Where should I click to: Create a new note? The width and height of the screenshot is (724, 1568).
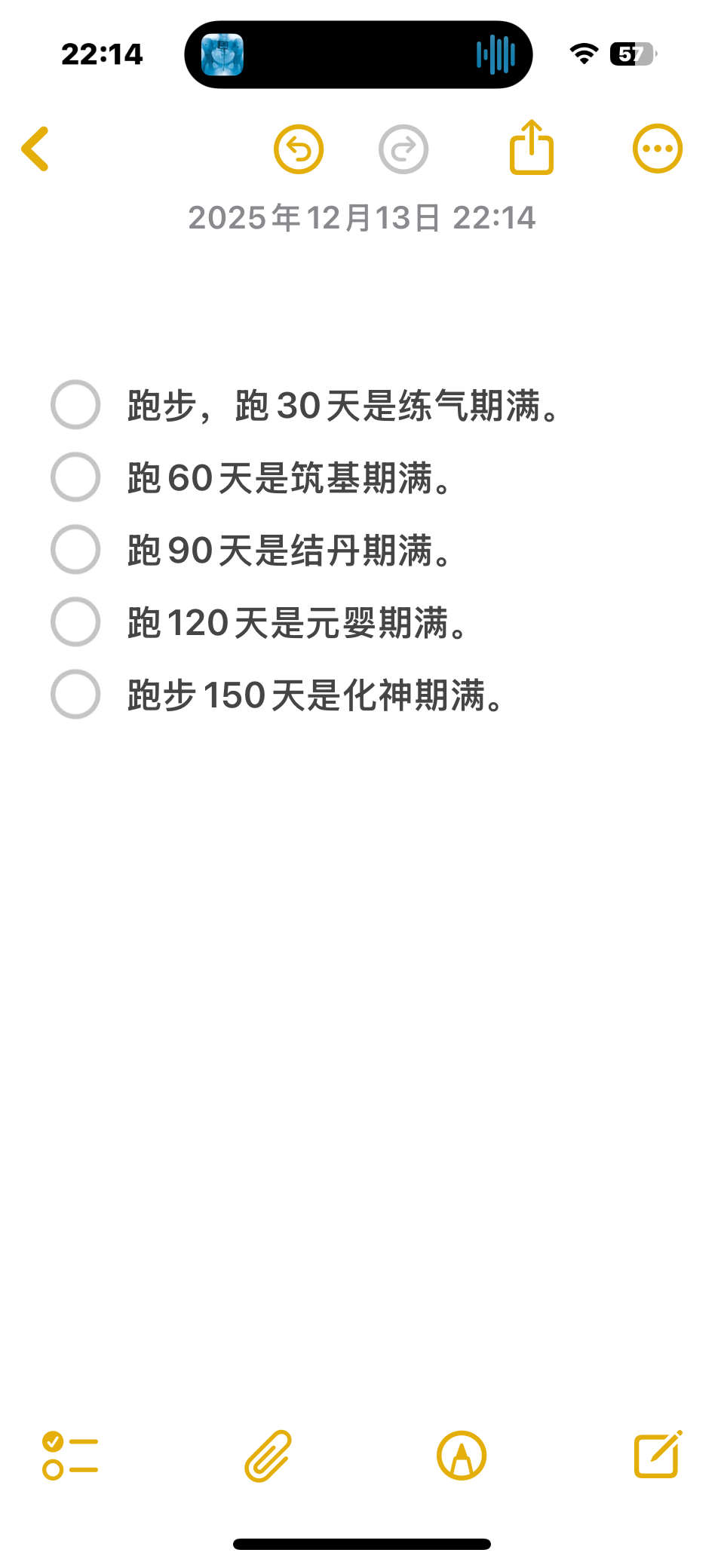click(658, 1454)
